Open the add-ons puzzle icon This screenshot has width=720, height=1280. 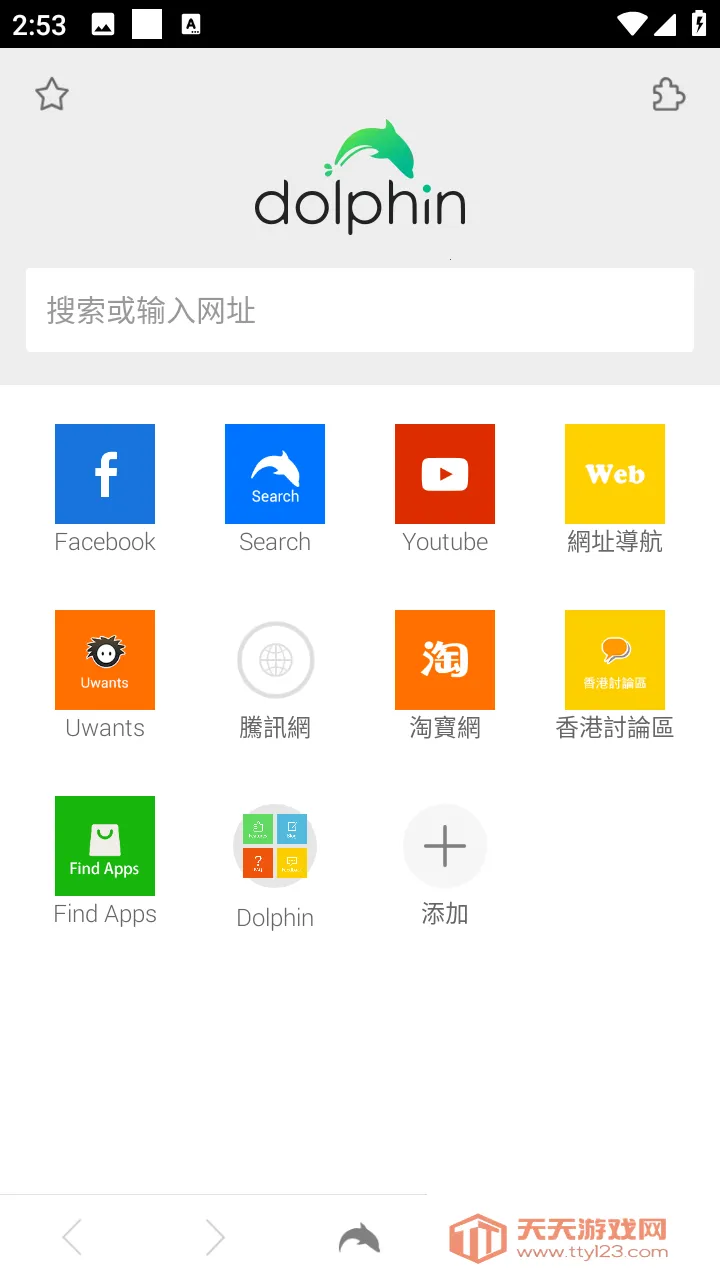coord(668,95)
